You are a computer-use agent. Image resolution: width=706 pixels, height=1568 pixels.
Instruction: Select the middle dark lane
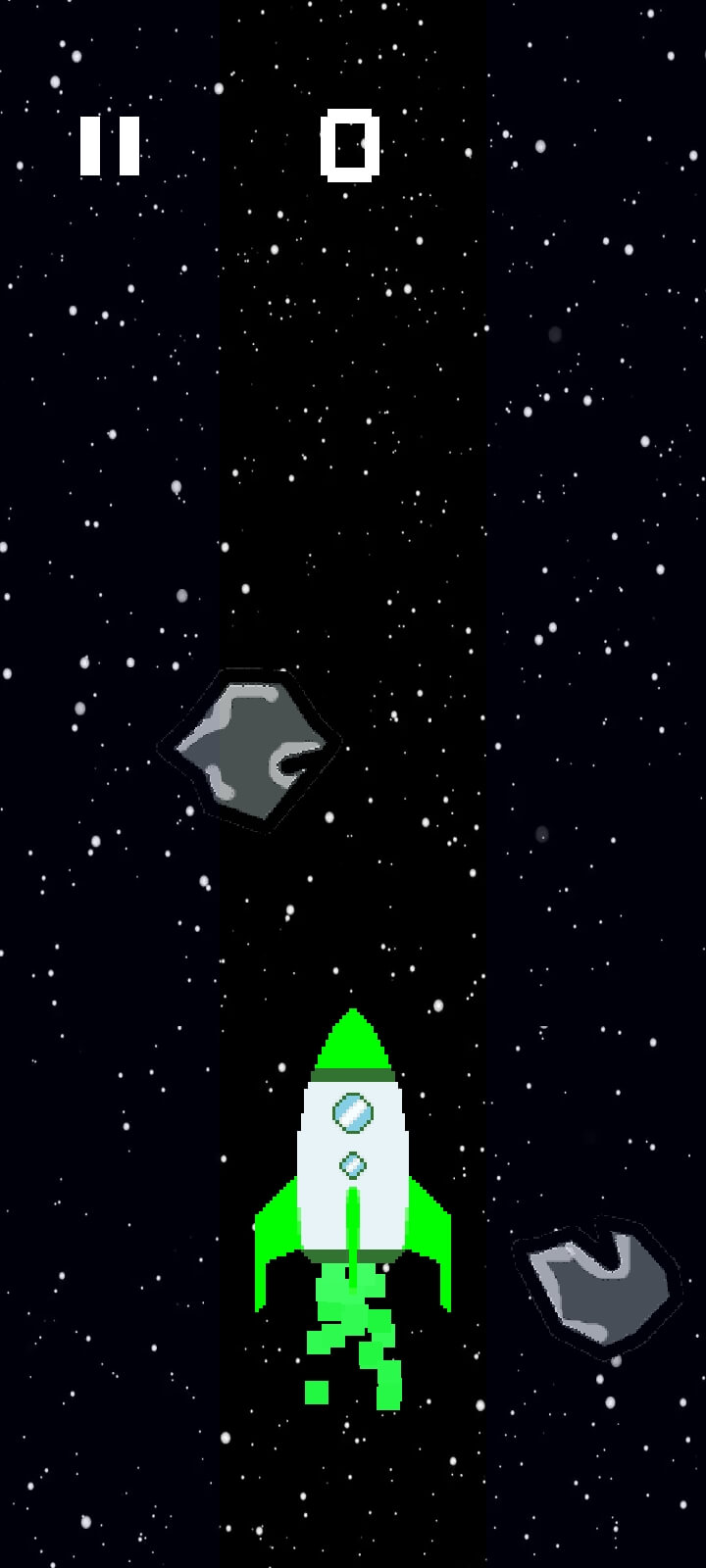tap(353, 490)
